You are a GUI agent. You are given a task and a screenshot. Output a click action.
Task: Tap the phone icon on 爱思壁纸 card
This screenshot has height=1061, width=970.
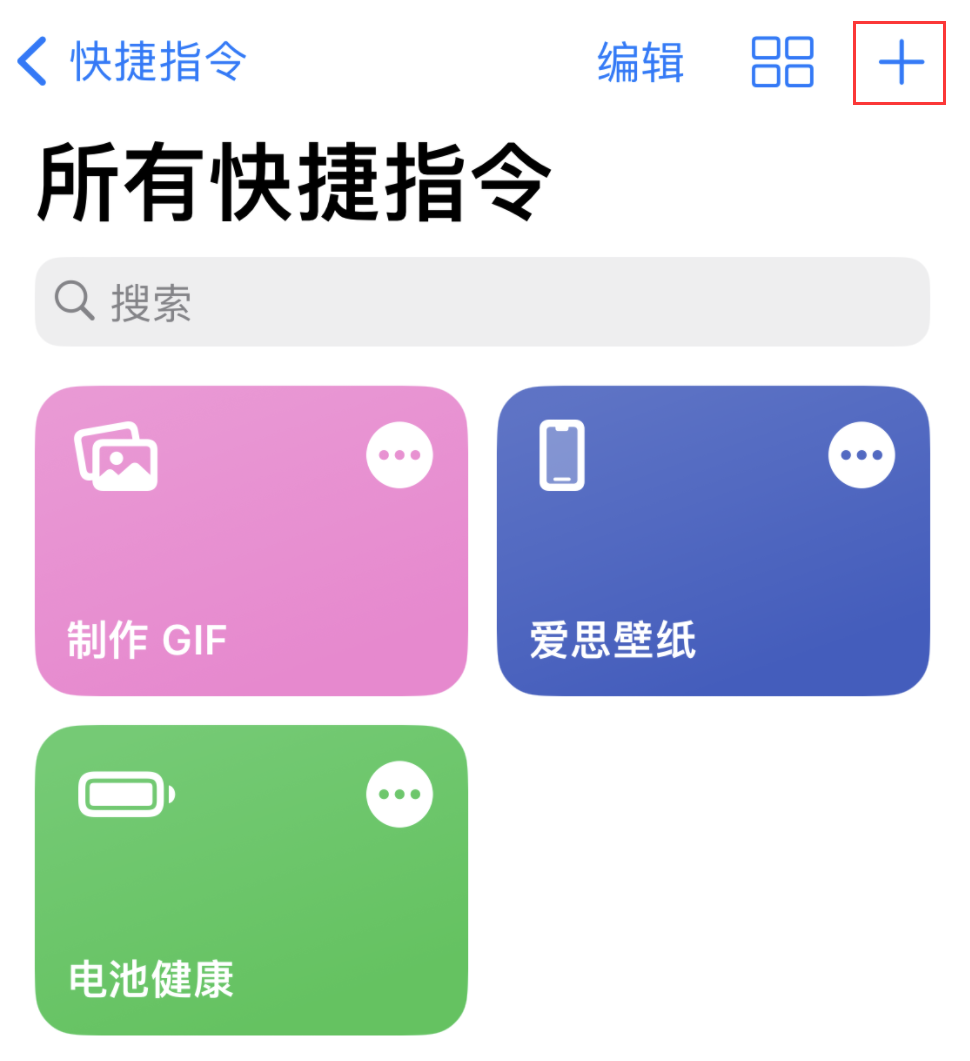tap(563, 455)
